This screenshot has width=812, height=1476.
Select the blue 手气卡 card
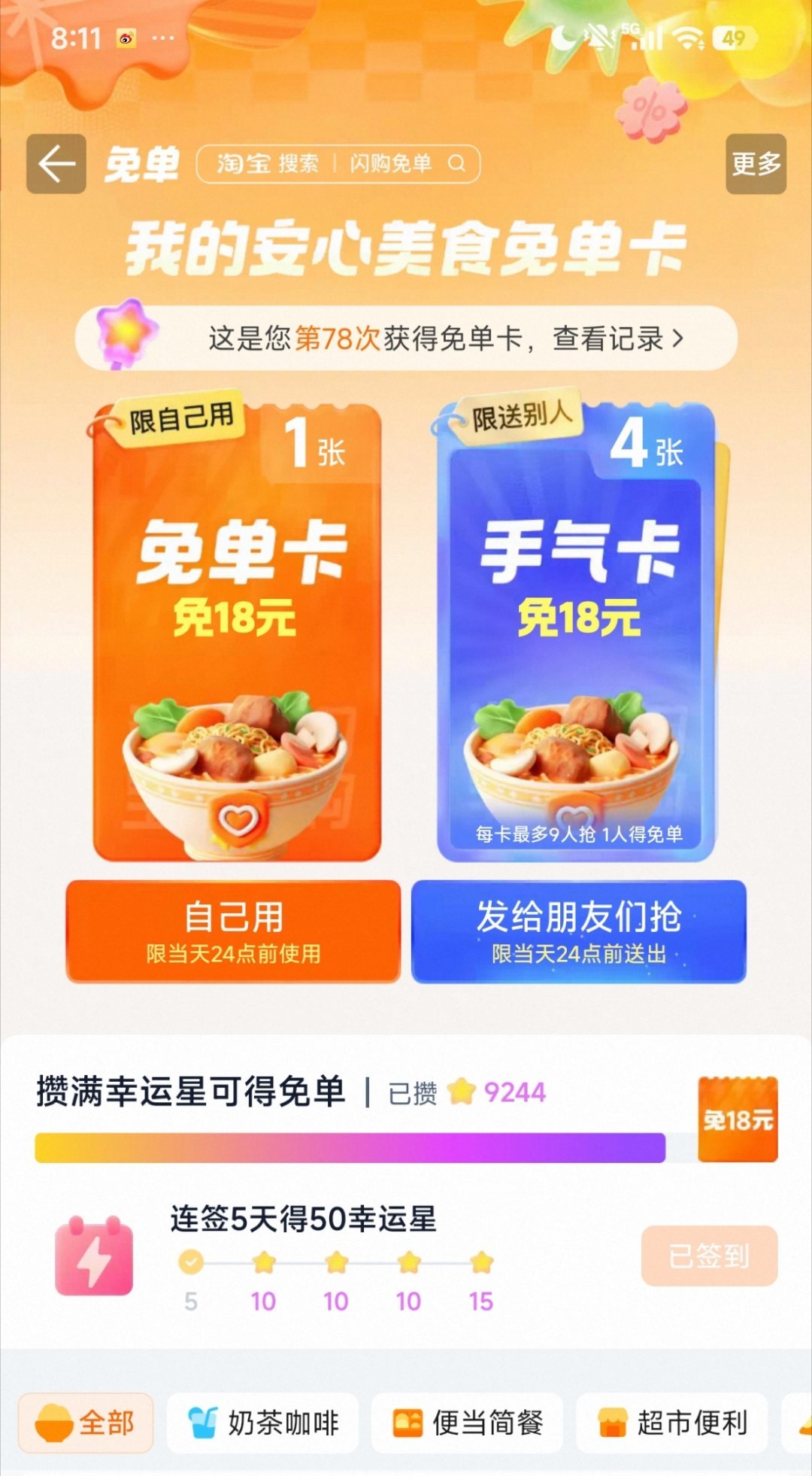(x=577, y=632)
